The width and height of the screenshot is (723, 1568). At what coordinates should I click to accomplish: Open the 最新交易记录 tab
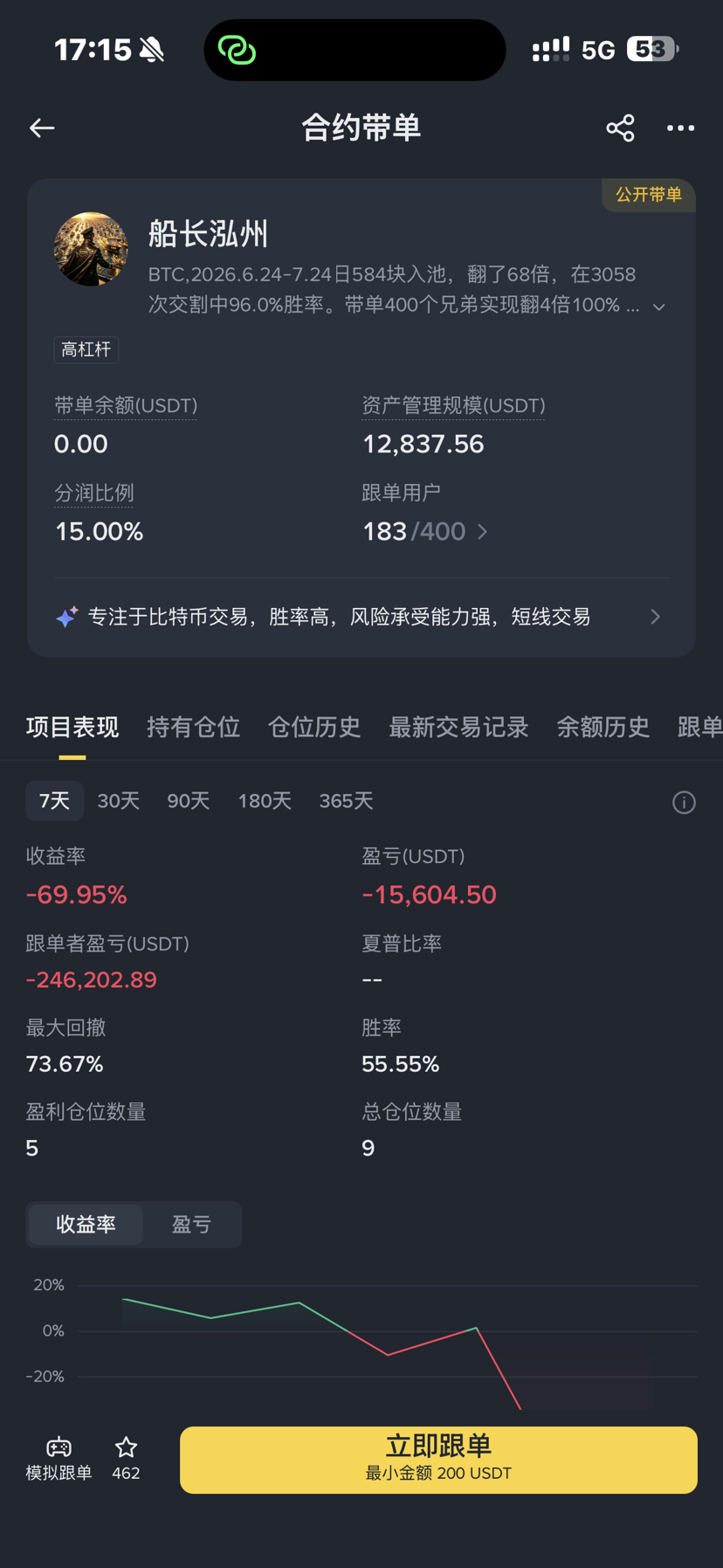(x=458, y=727)
